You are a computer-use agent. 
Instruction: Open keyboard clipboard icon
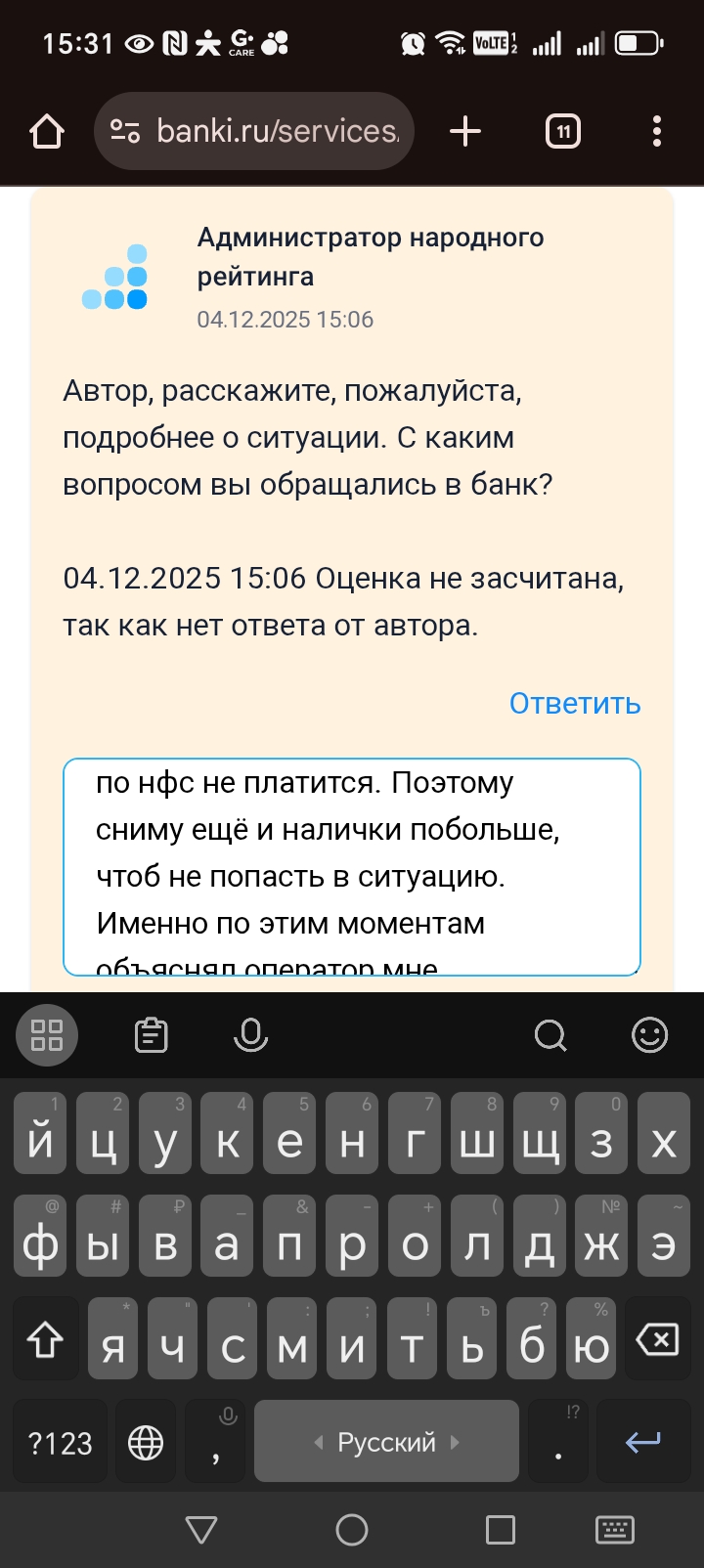tap(151, 1035)
